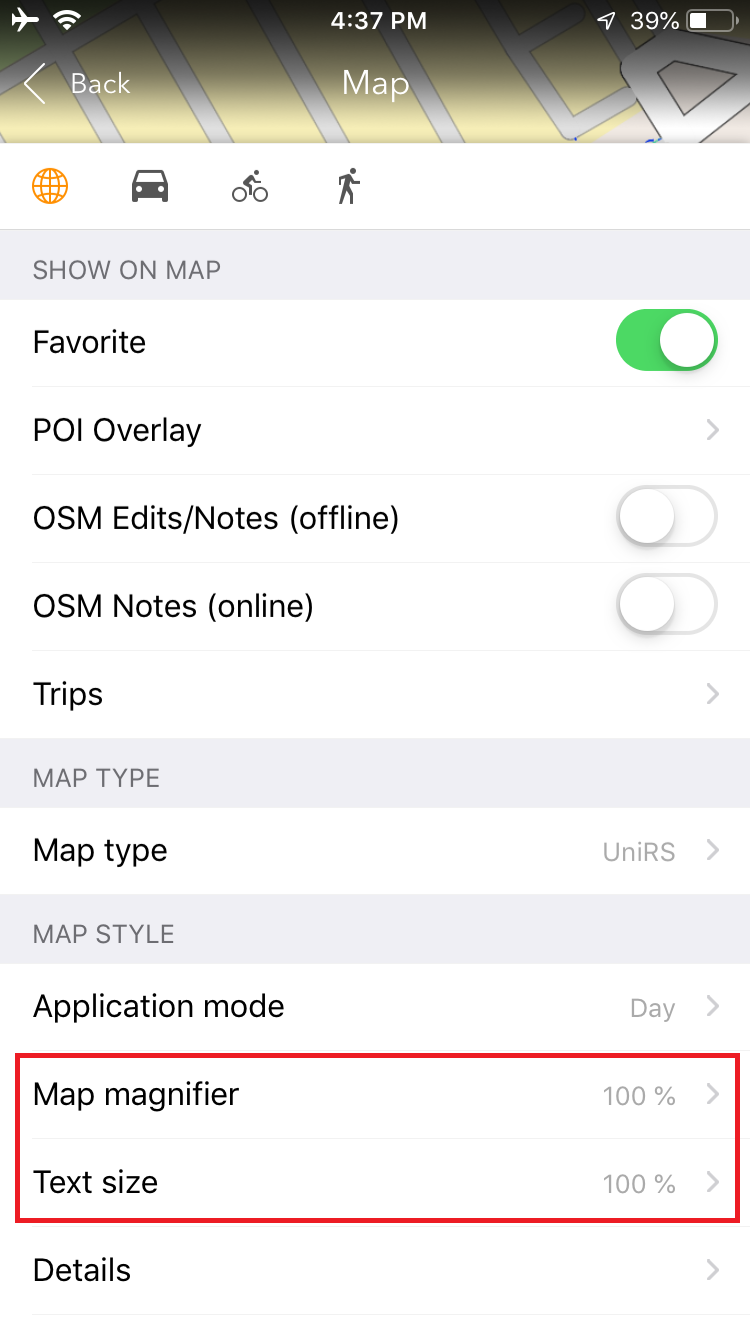Enable OSM Notes (online)
Viewport: 750px width, 1334px height.
coord(667,606)
